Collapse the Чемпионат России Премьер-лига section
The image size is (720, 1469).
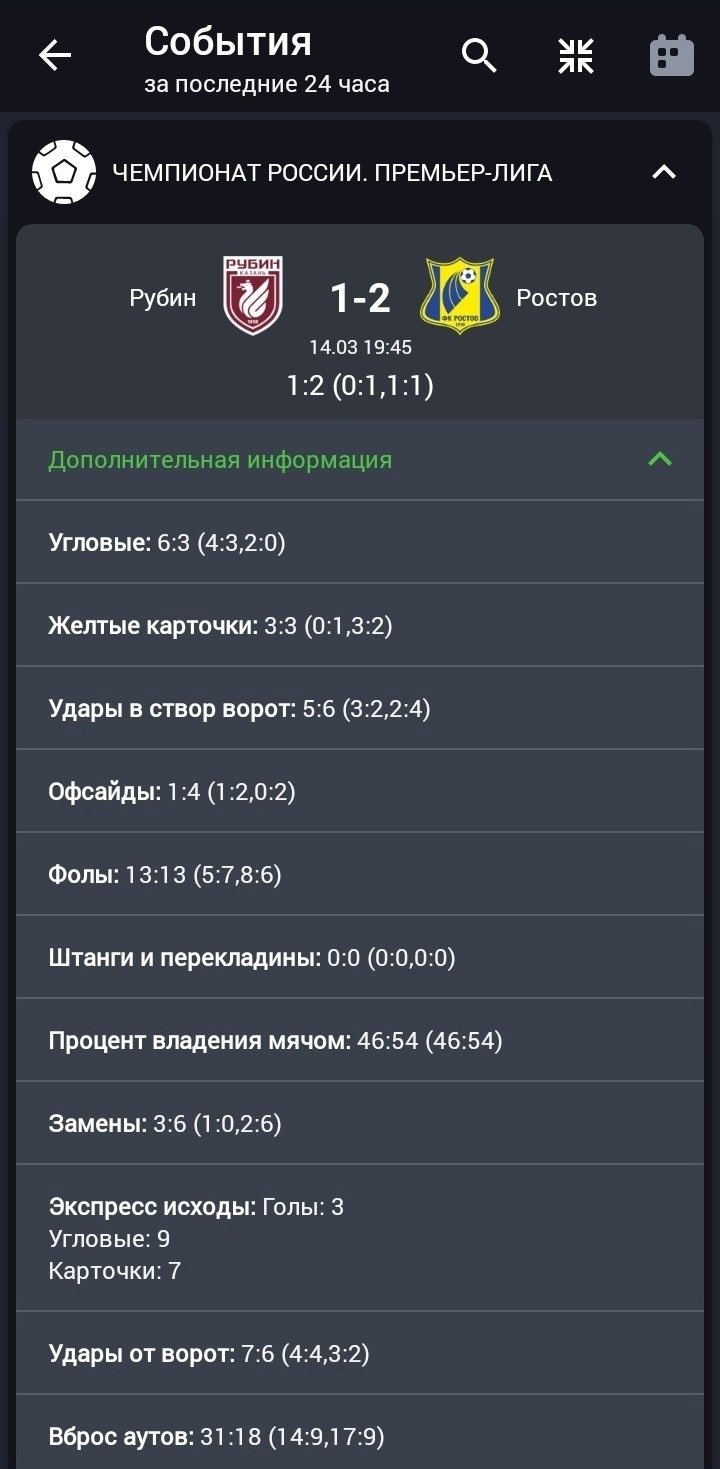click(x=664, y=173)
